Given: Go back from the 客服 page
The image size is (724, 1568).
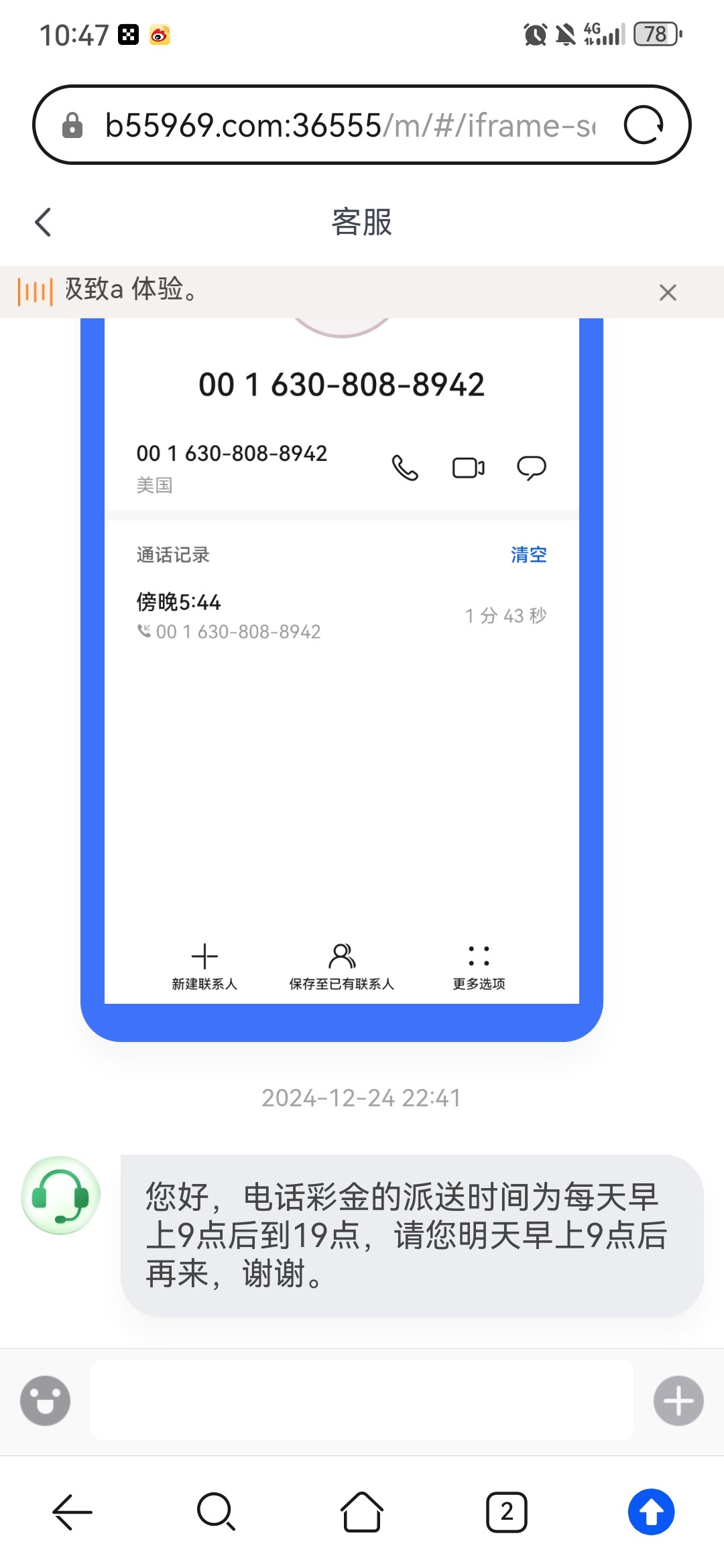Looking at the screenshot, I should [43, 222].
